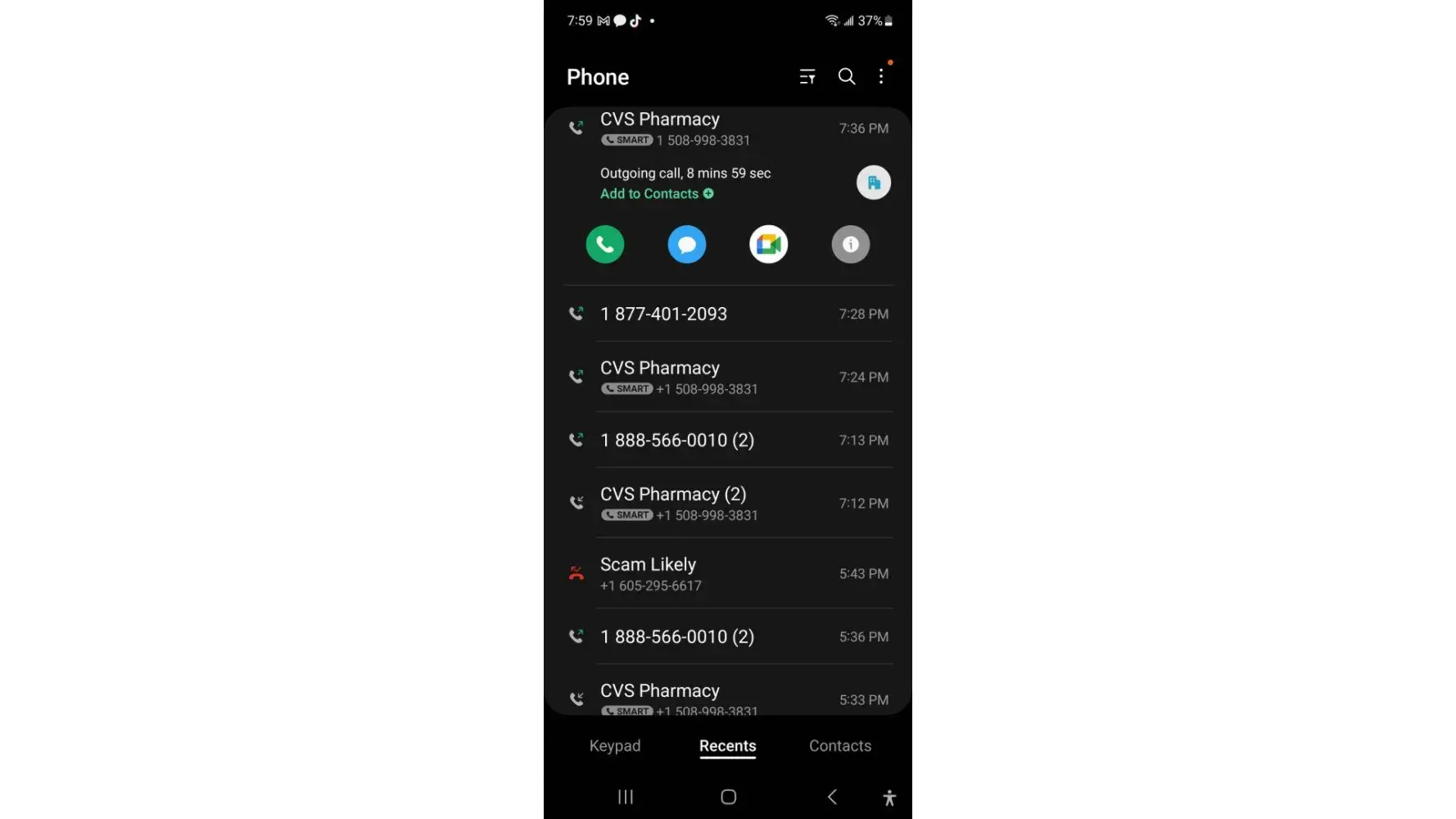The height and width of the screenshot is (819, 1456).
Task: Open the three-dot overflow menu
Action: click(x=881, y=77)
